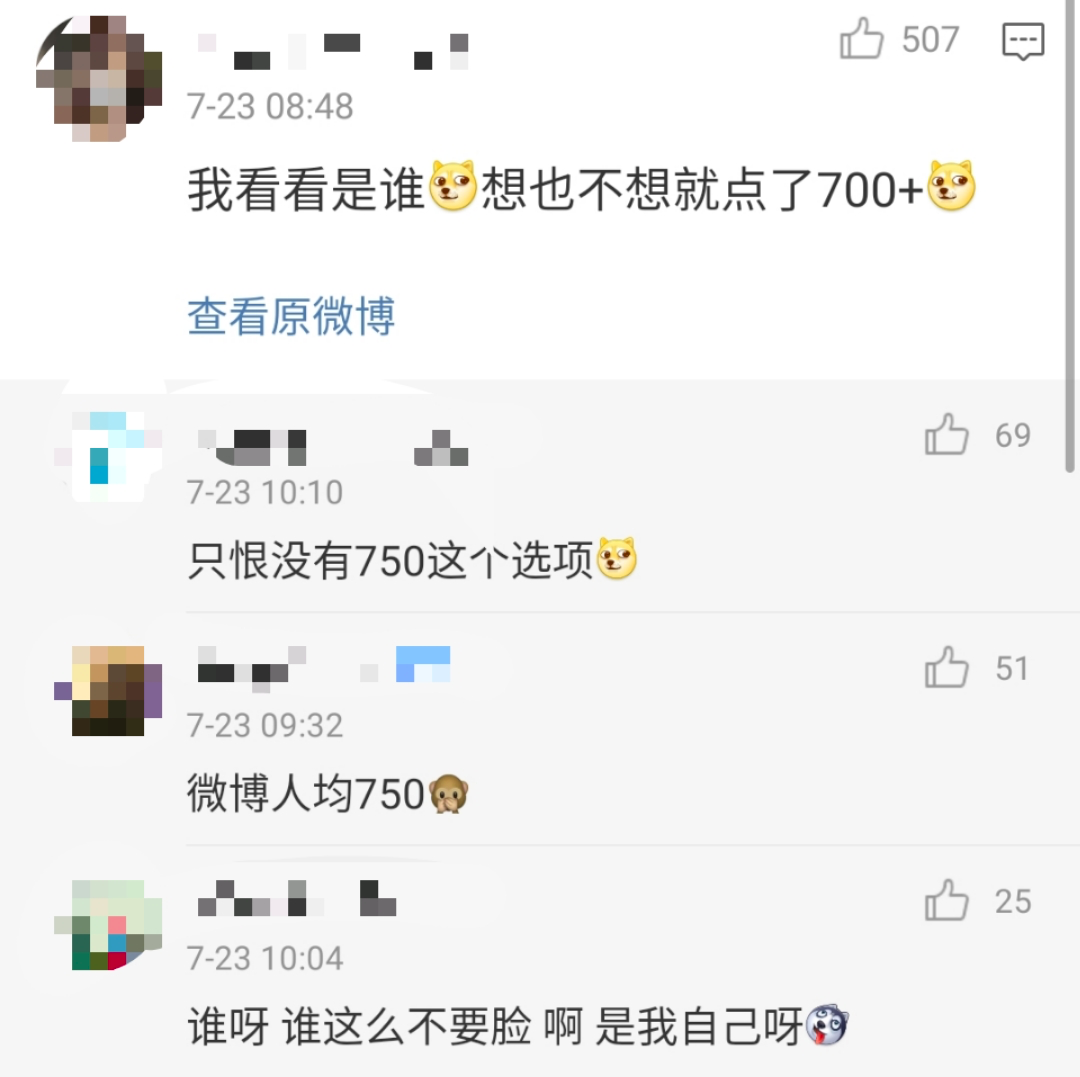The height and width of the screenshot is (1077, 1080).
Task: Like the reply 微博人均750
Action: (x=946, y=668)
